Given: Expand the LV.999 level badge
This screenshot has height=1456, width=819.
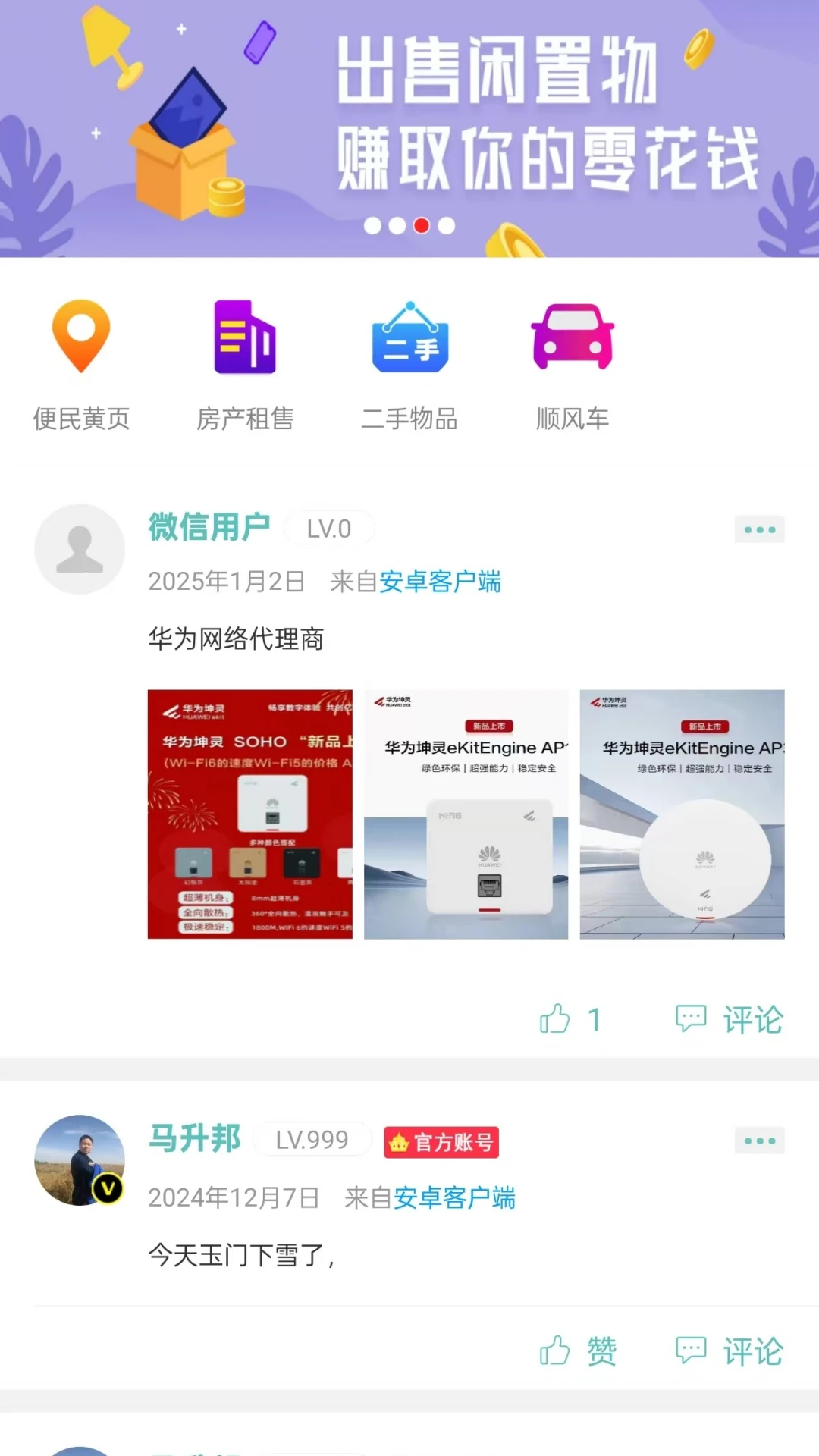Looking at the screenshot, I should click(312, 1140).
